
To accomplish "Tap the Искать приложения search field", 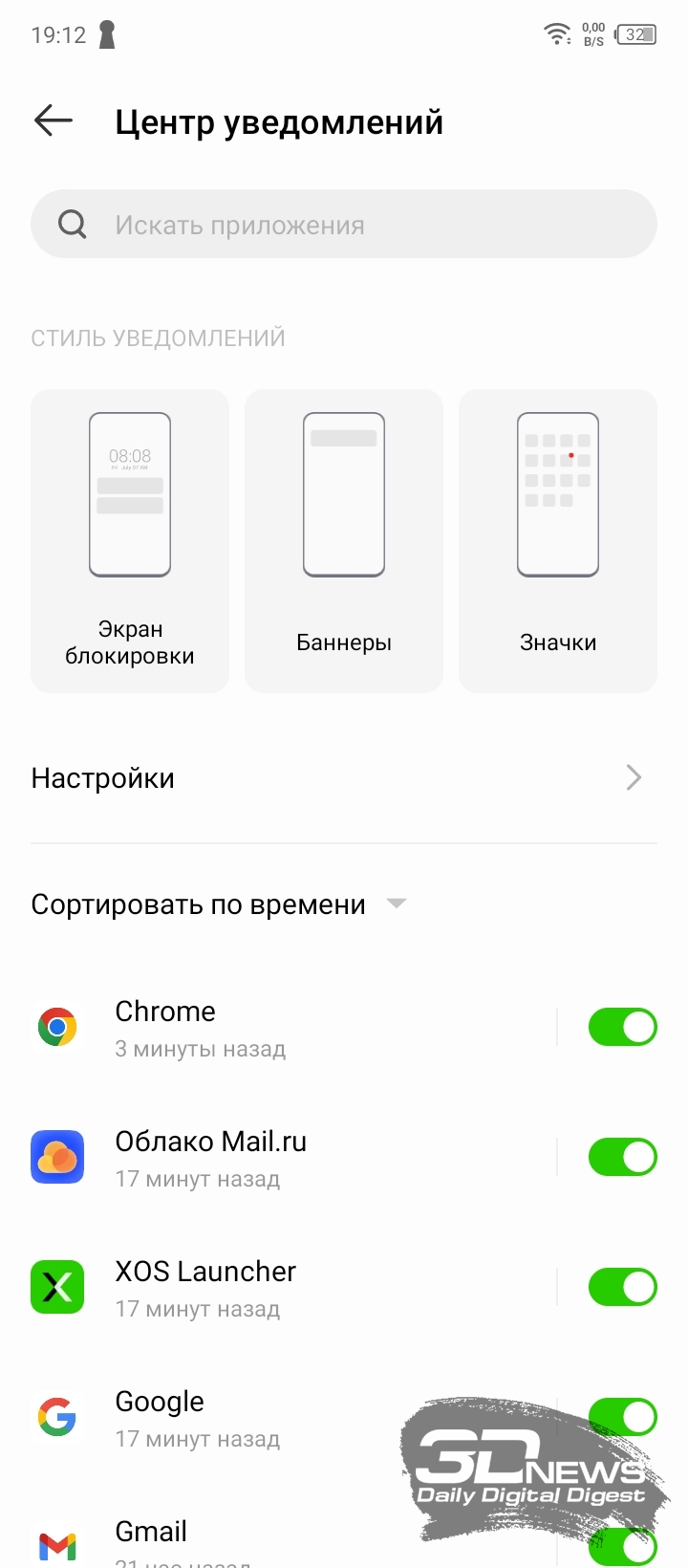I will point(344,224).
